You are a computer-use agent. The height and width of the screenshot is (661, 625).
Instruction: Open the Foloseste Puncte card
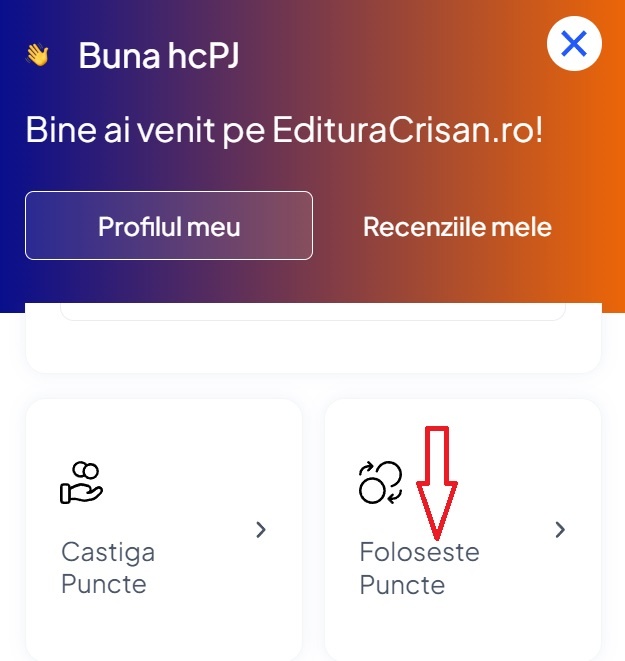point(462,528)
